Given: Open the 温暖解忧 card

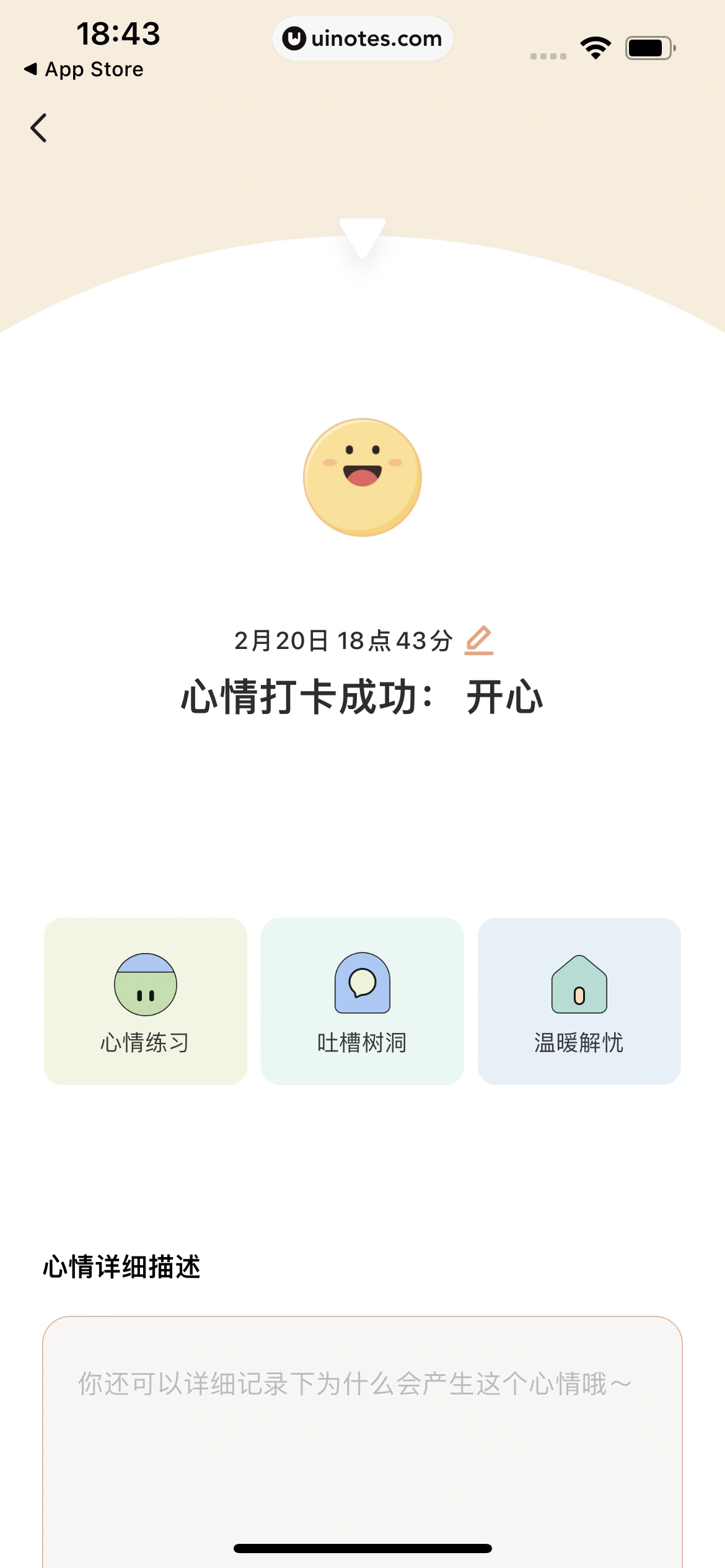Looking at the screenshot, I should pos(579,1001).
